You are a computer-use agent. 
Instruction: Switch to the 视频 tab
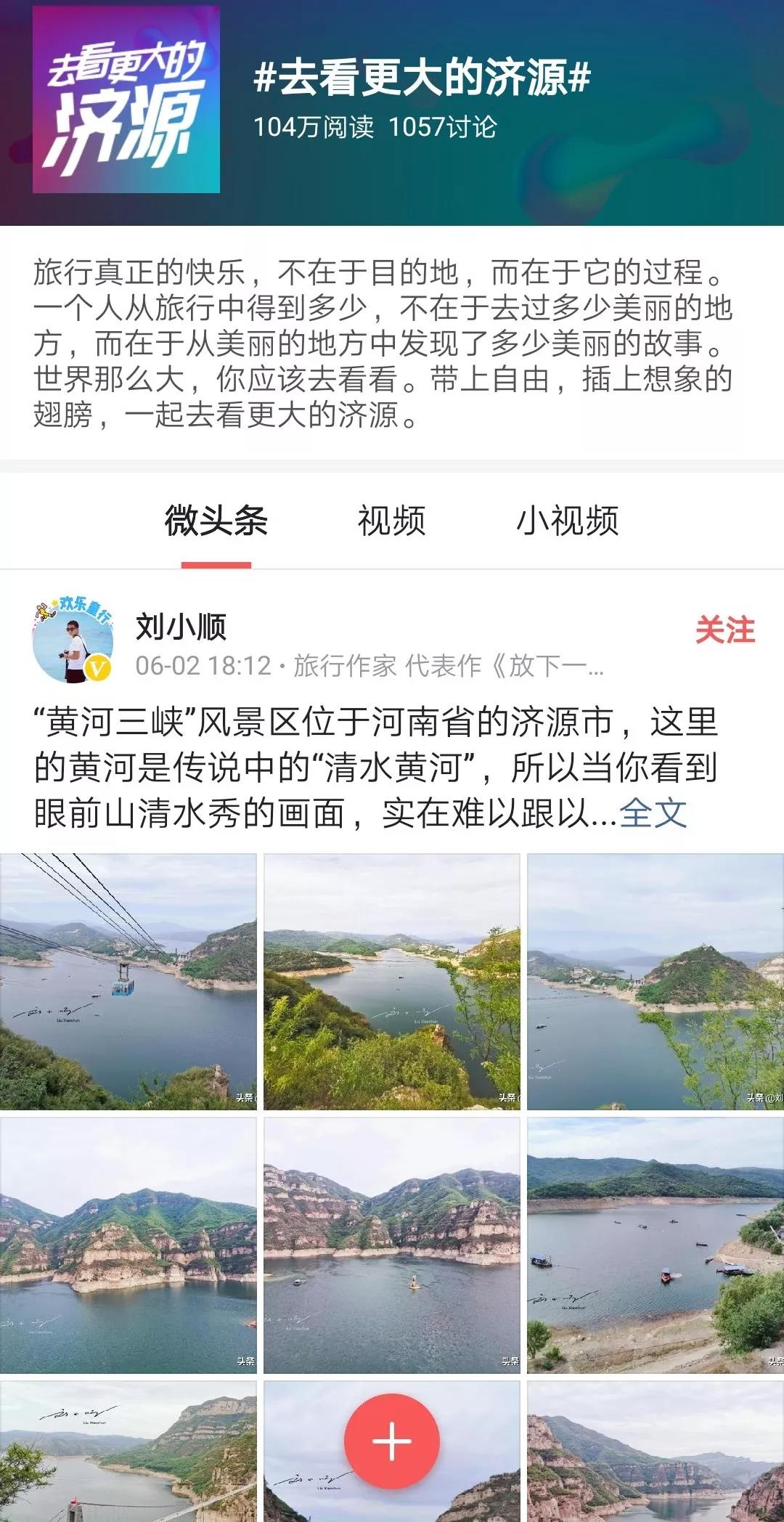(x=391, y=521)
